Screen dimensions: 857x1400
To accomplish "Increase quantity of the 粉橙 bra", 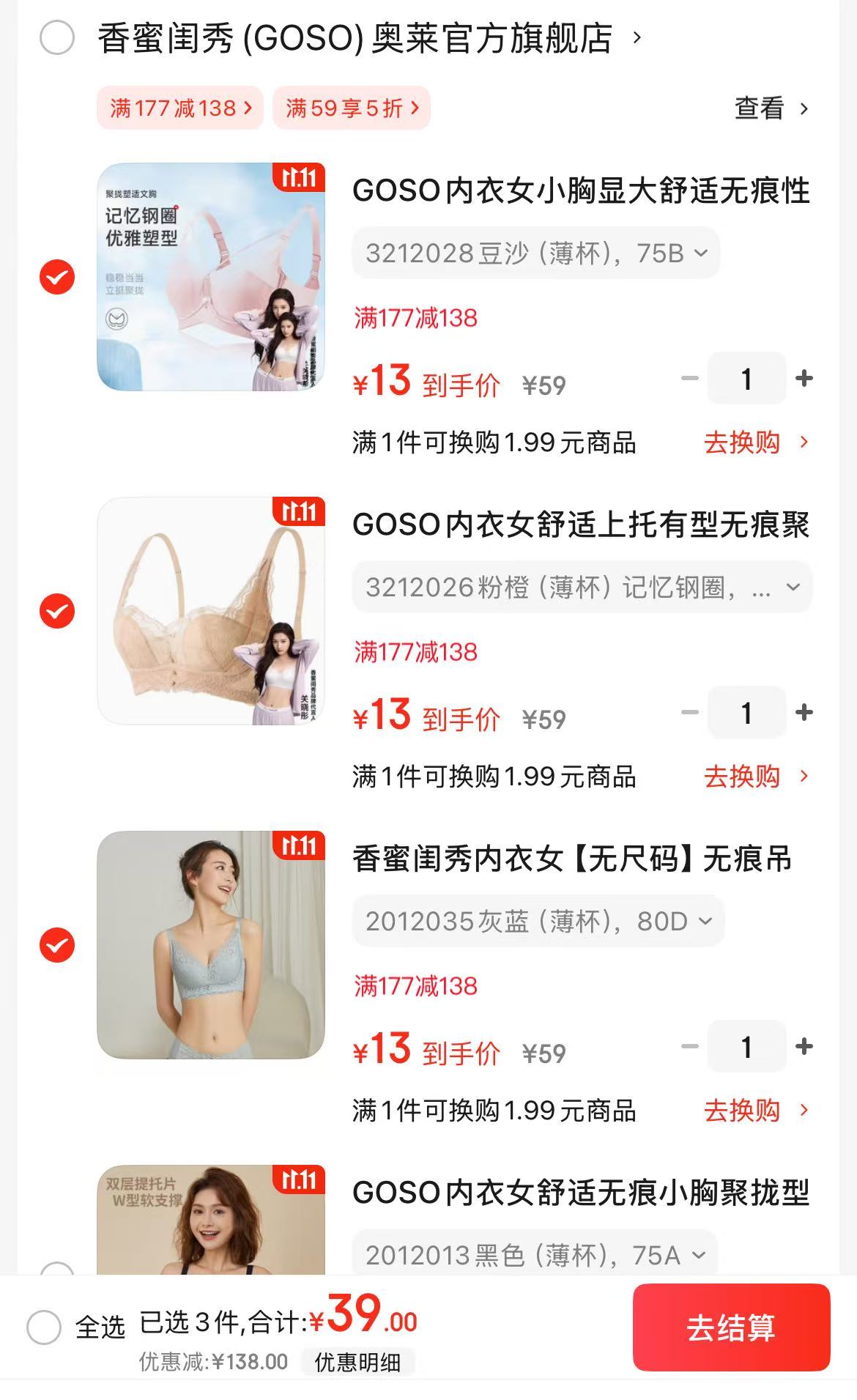I will [x=804, y=713].
